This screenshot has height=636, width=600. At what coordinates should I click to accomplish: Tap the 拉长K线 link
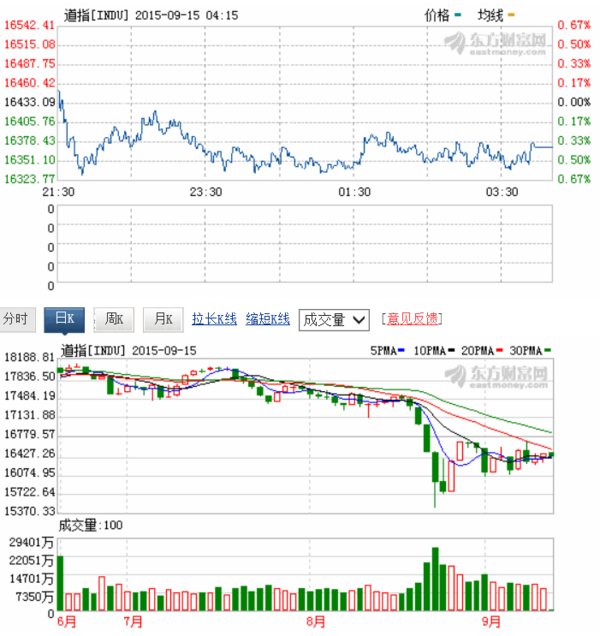coord(214,320)
